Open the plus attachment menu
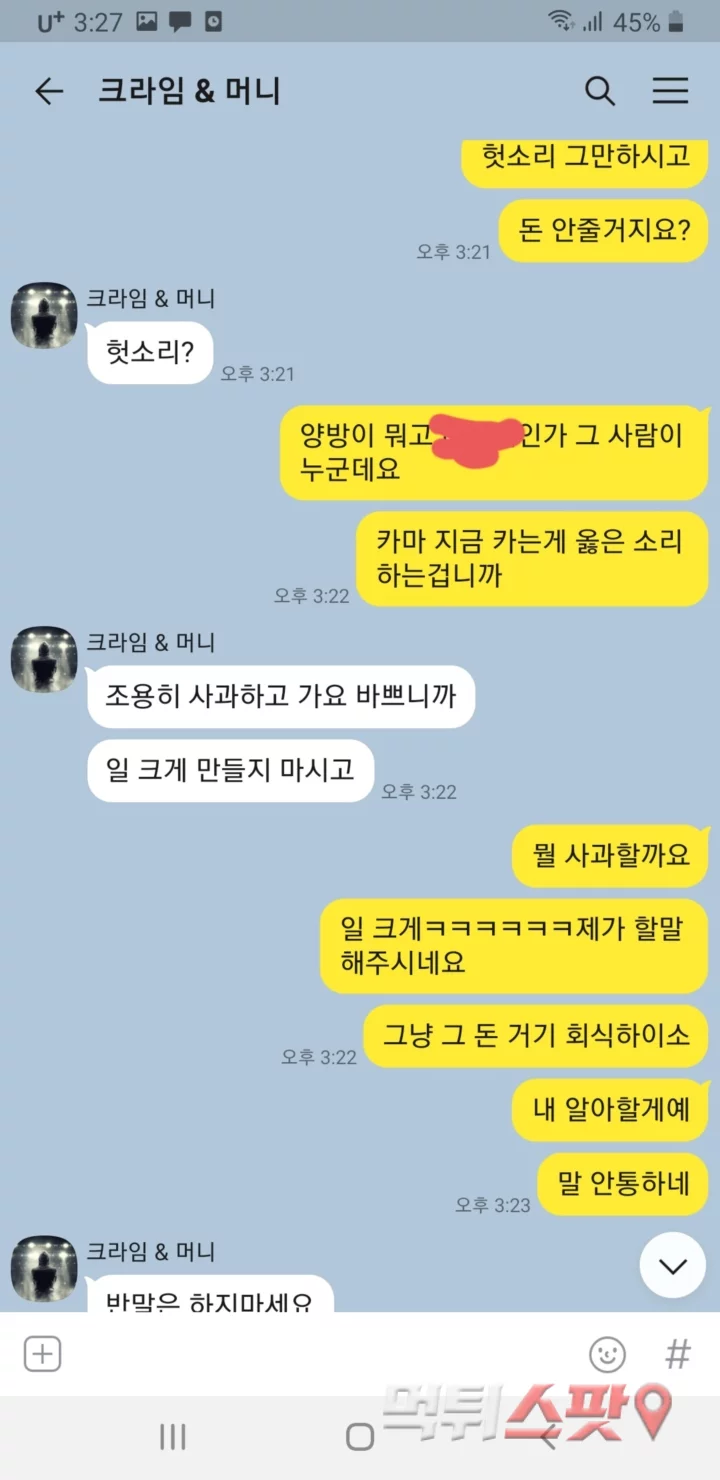Image resolution: width=720 pixels, height=1480 pixels. click(x=42, y=1355)
